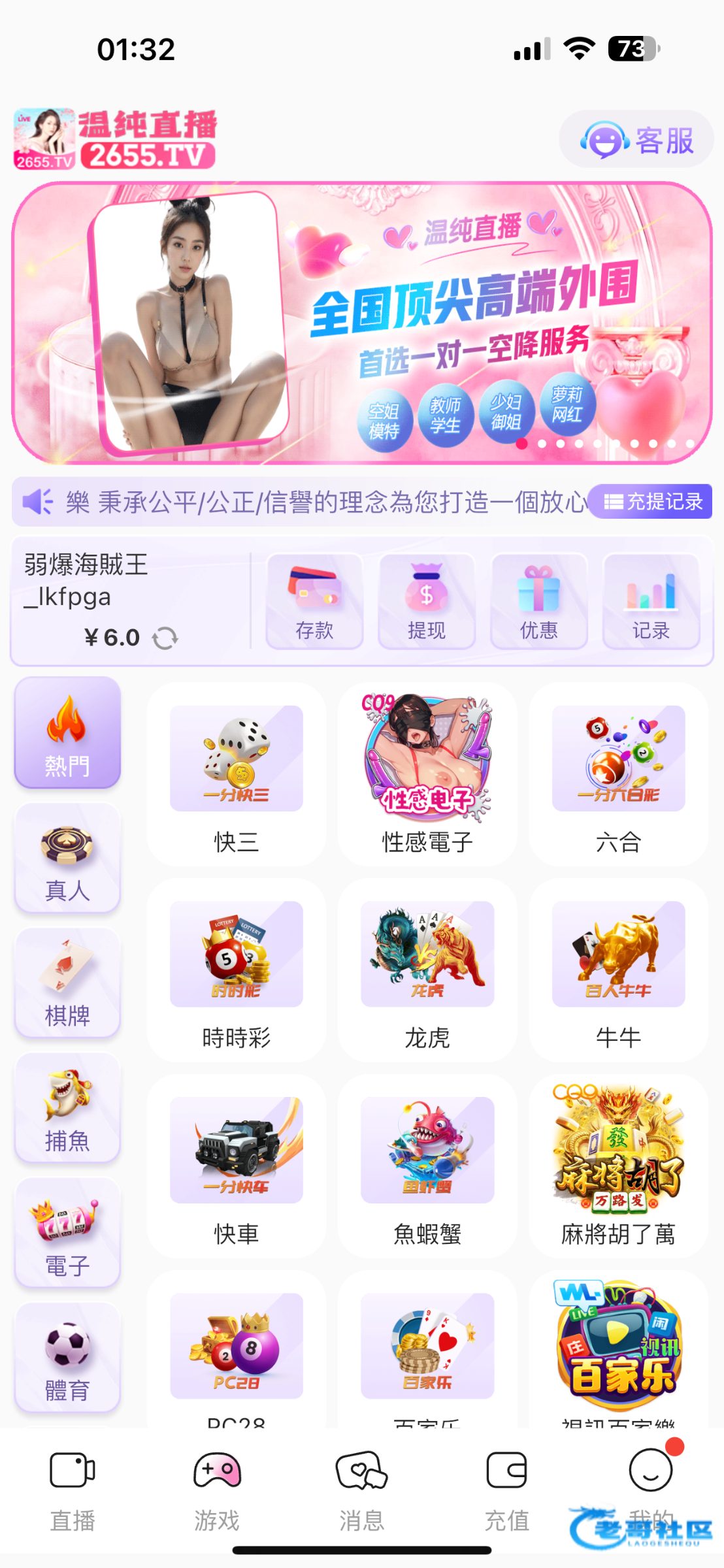Open the 快車 game

point(236,1167)
